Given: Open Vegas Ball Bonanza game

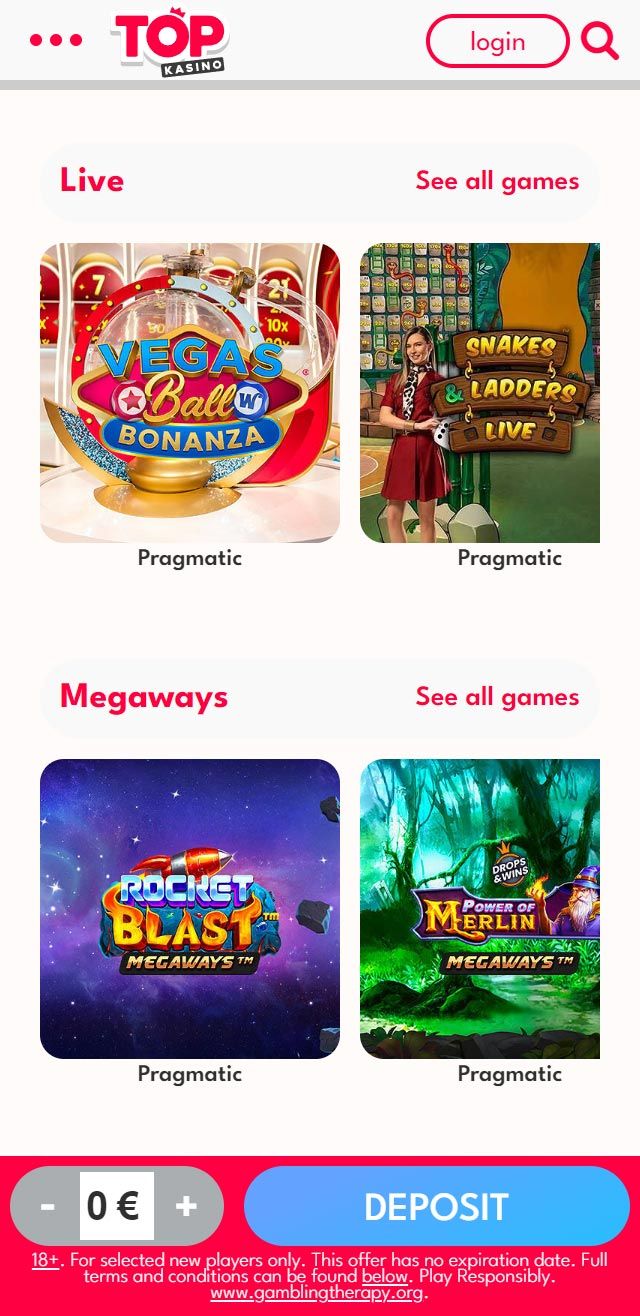Looking at the screenshot, I should point(190,393).
